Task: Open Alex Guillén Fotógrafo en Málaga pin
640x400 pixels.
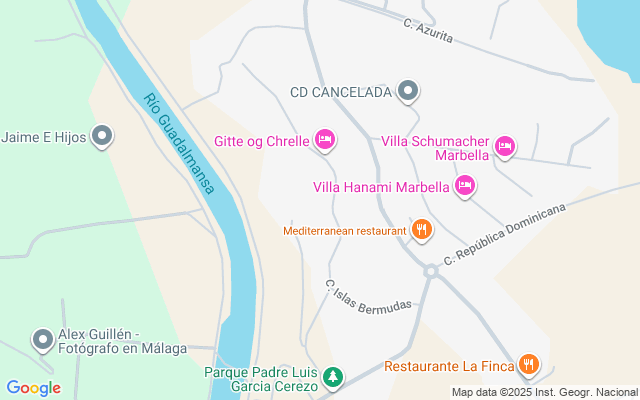Action: (x=43, y=340)
